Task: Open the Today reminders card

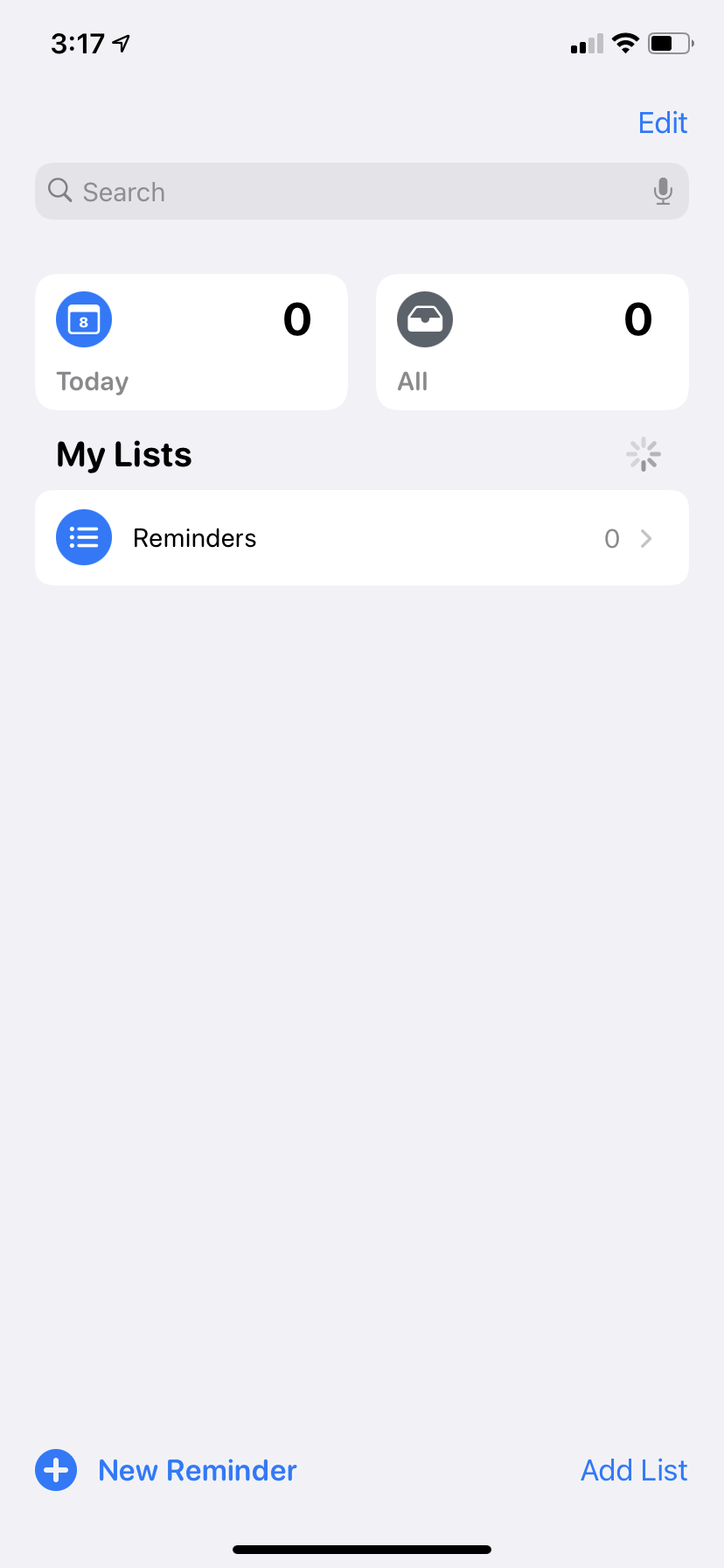Action: tap(191, 342)
